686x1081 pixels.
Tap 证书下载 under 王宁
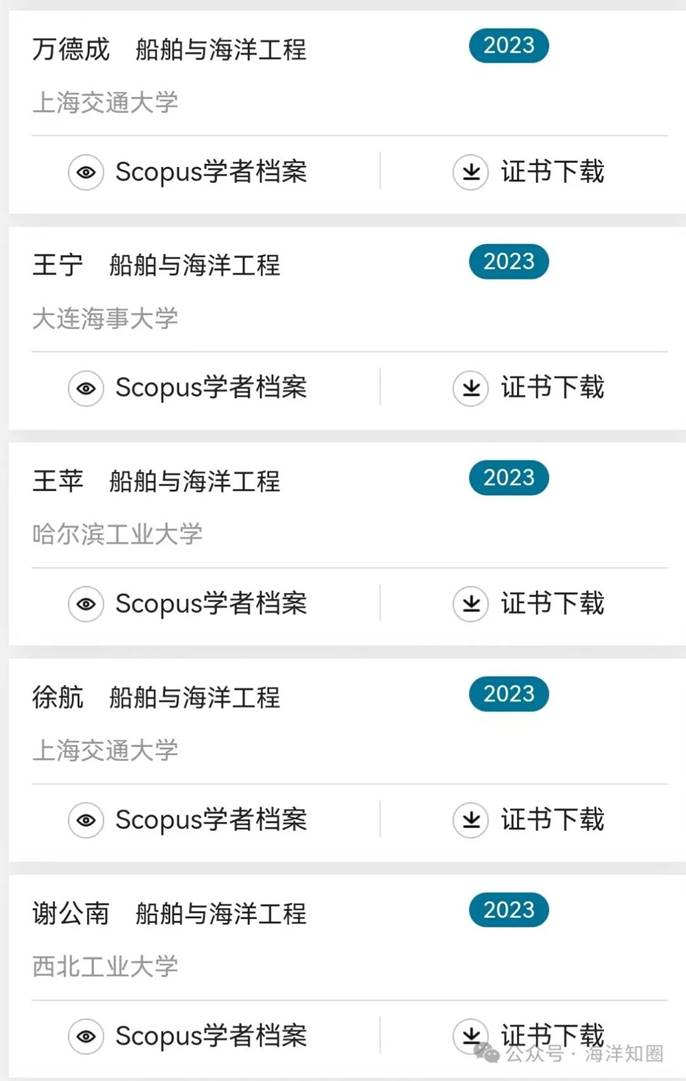(529, 388)
